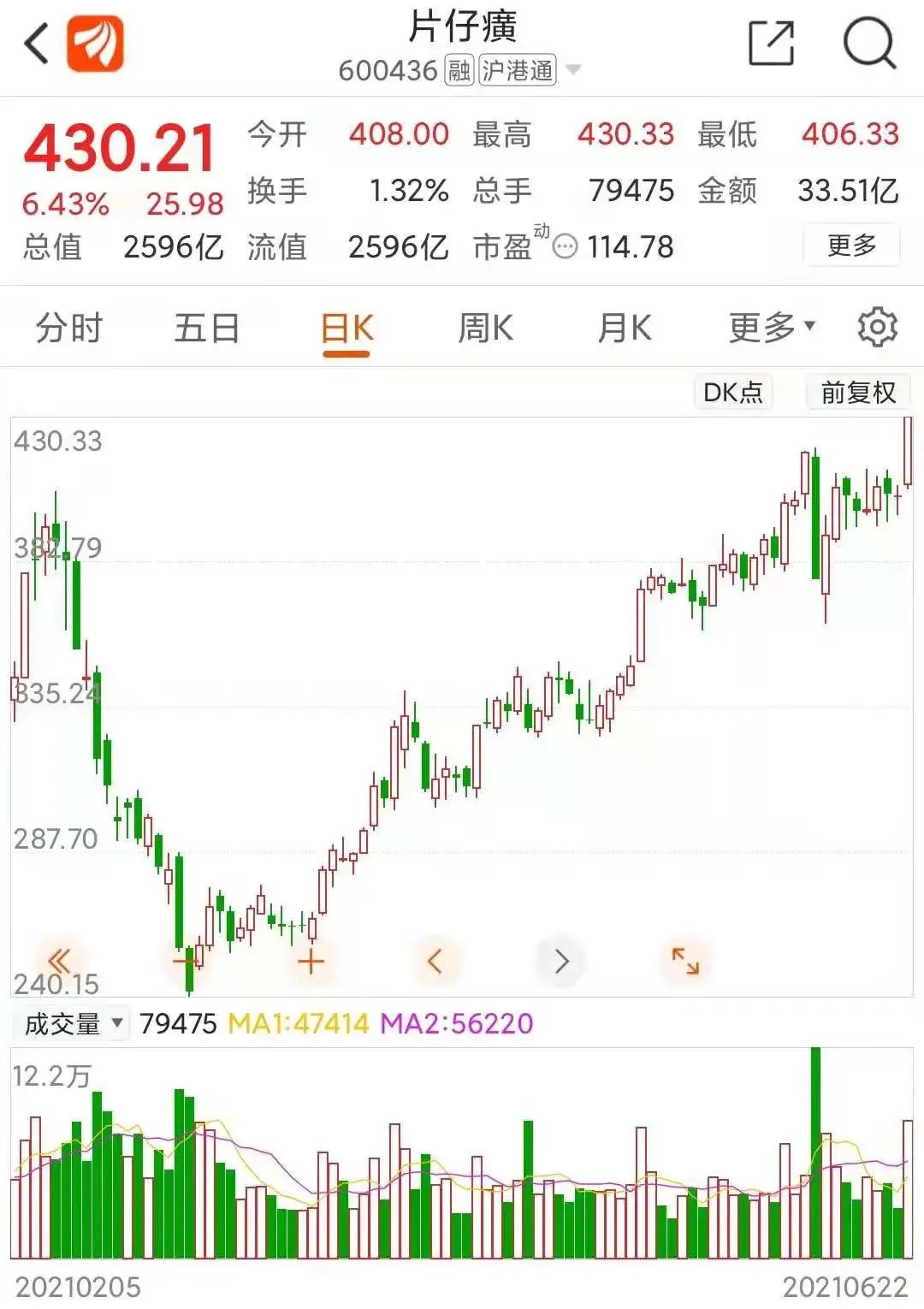Viewport: 924px width, 1309px height.
Task: Jump chart to earliest with double-left arrow
Action: tap(58, 961)
